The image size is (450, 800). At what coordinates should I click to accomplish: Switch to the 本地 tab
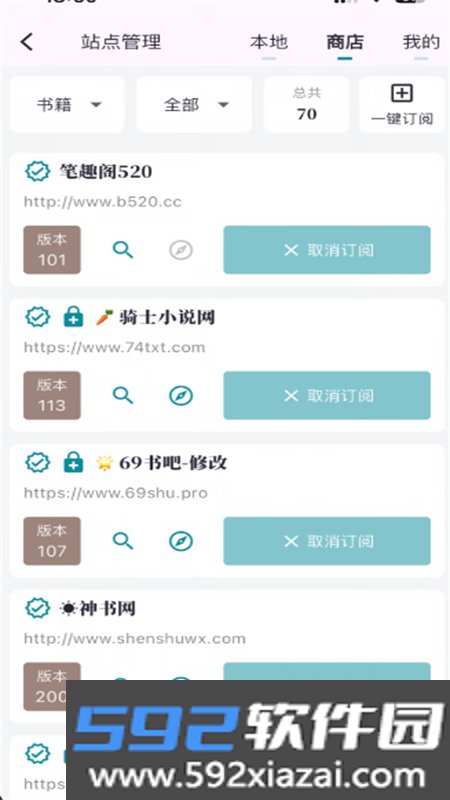tap(269, 42)
